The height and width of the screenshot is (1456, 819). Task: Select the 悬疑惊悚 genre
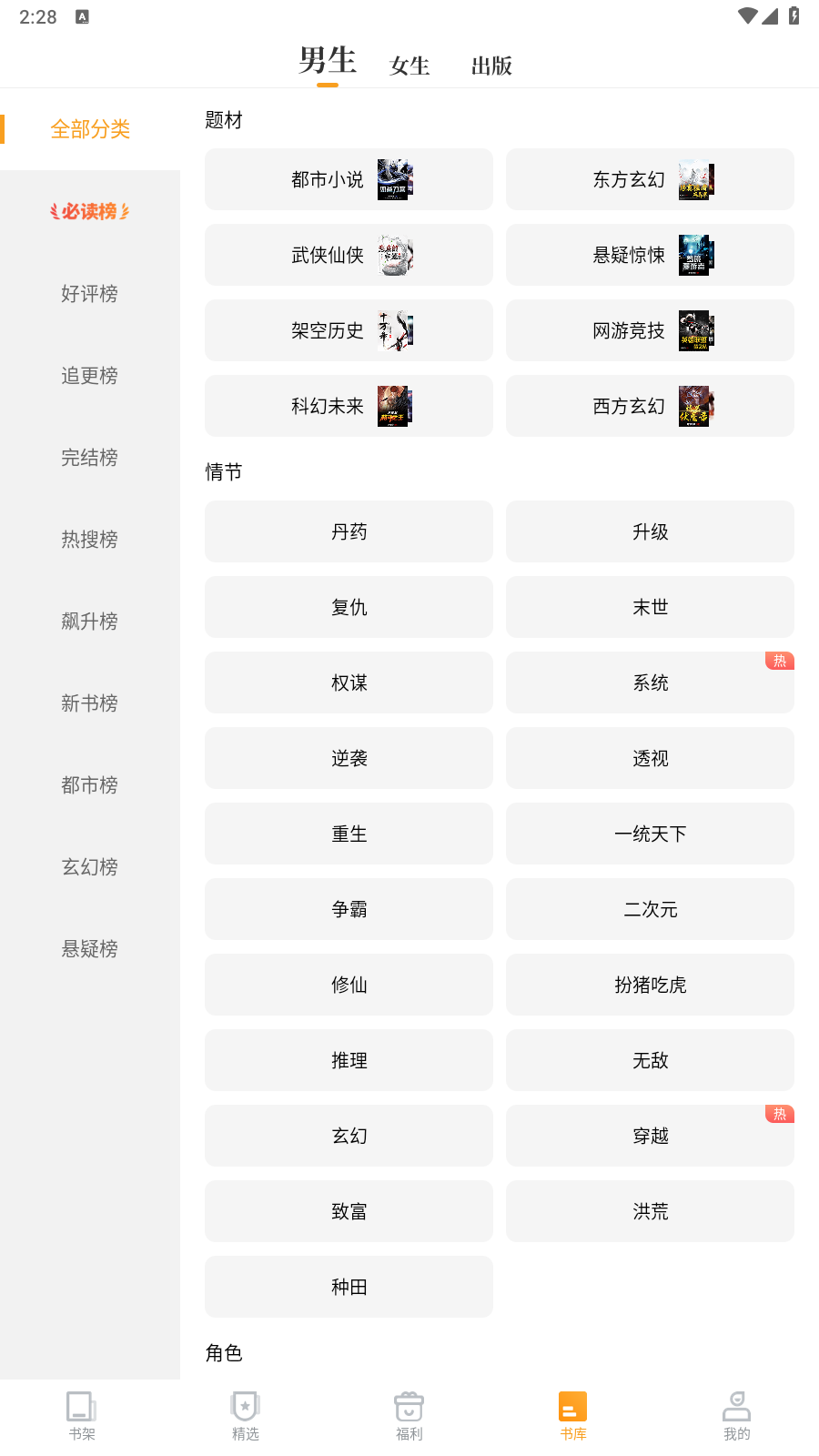(650, 255)
